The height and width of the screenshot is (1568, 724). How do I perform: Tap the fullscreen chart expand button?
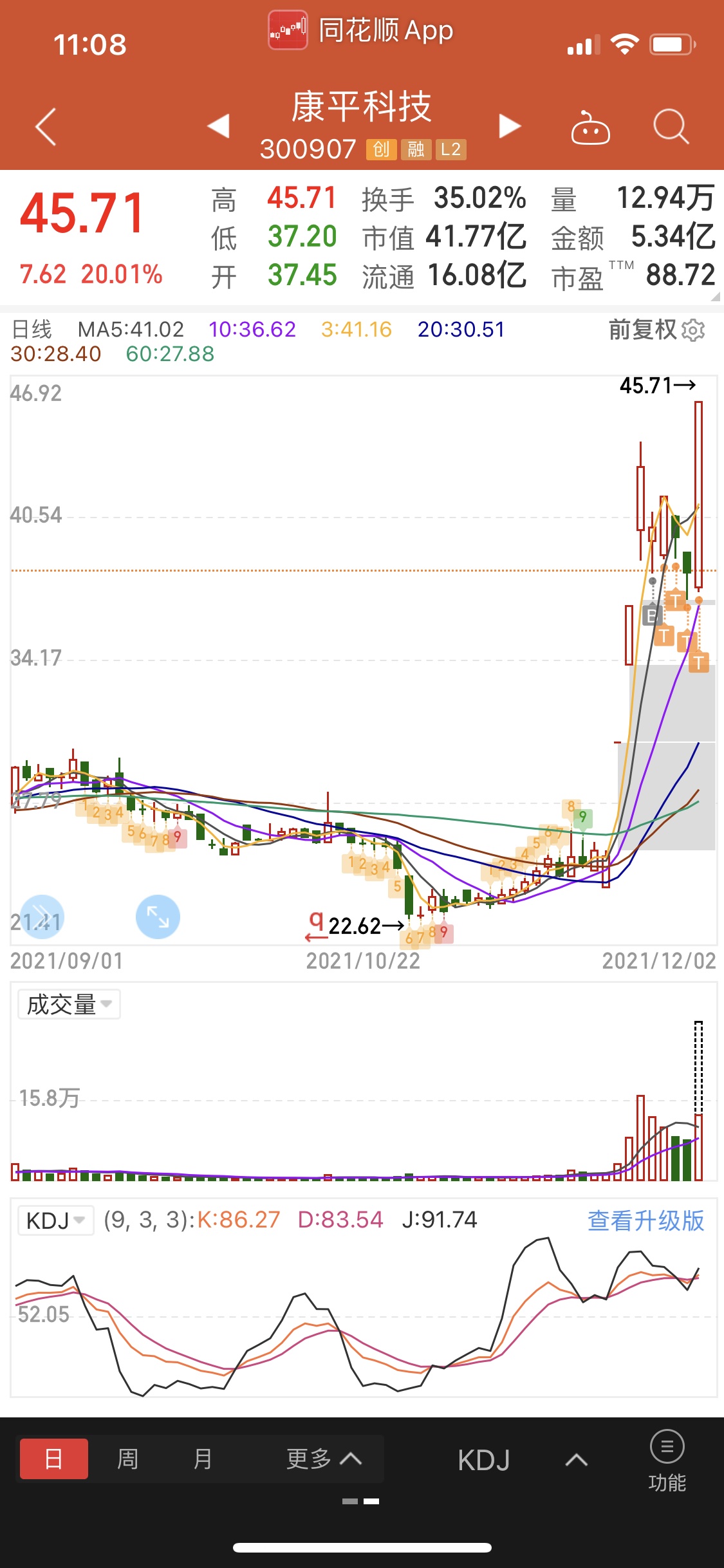158,916
